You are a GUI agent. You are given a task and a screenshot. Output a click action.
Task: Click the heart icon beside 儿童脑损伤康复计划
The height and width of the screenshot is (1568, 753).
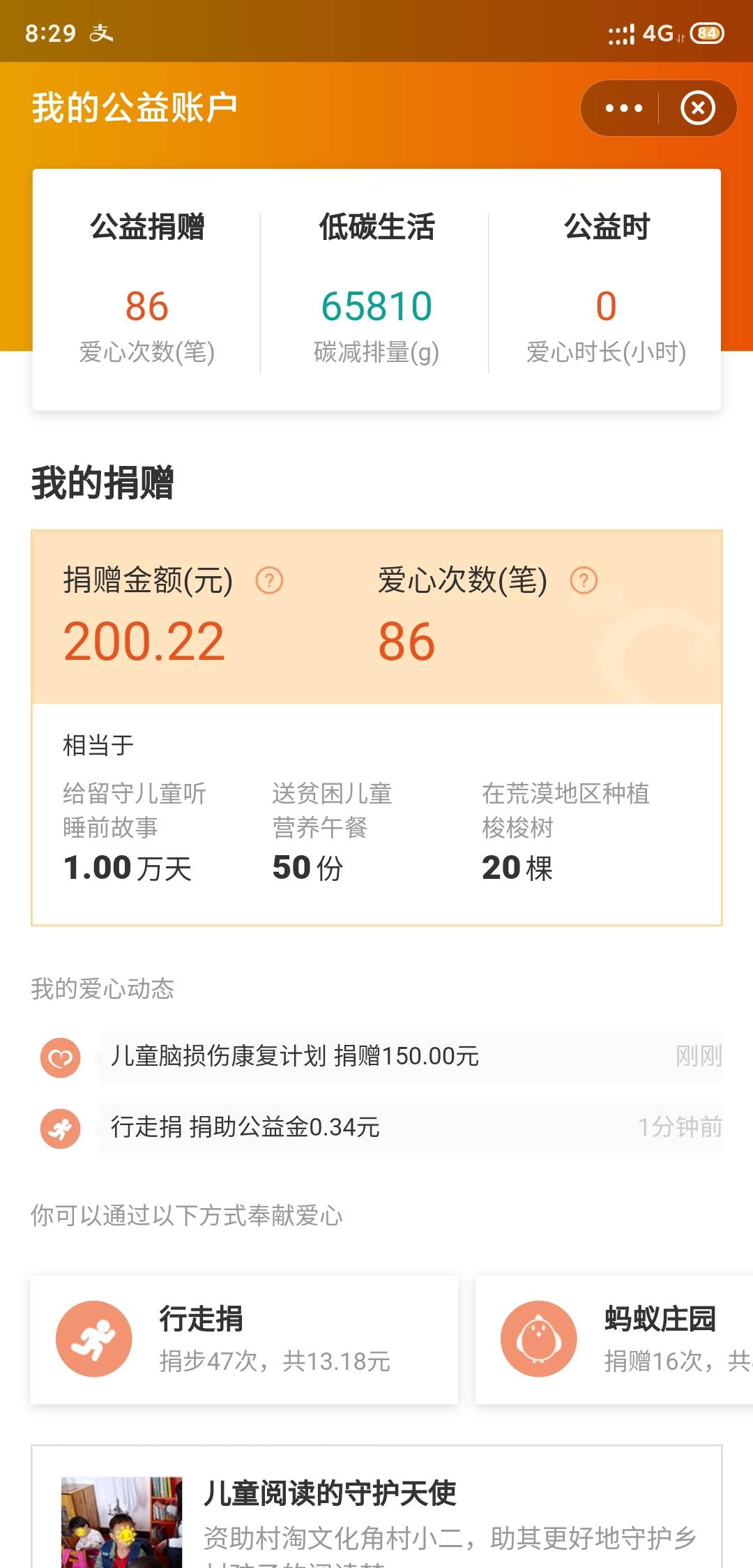pyautogui.click(x=60, y=1059)
